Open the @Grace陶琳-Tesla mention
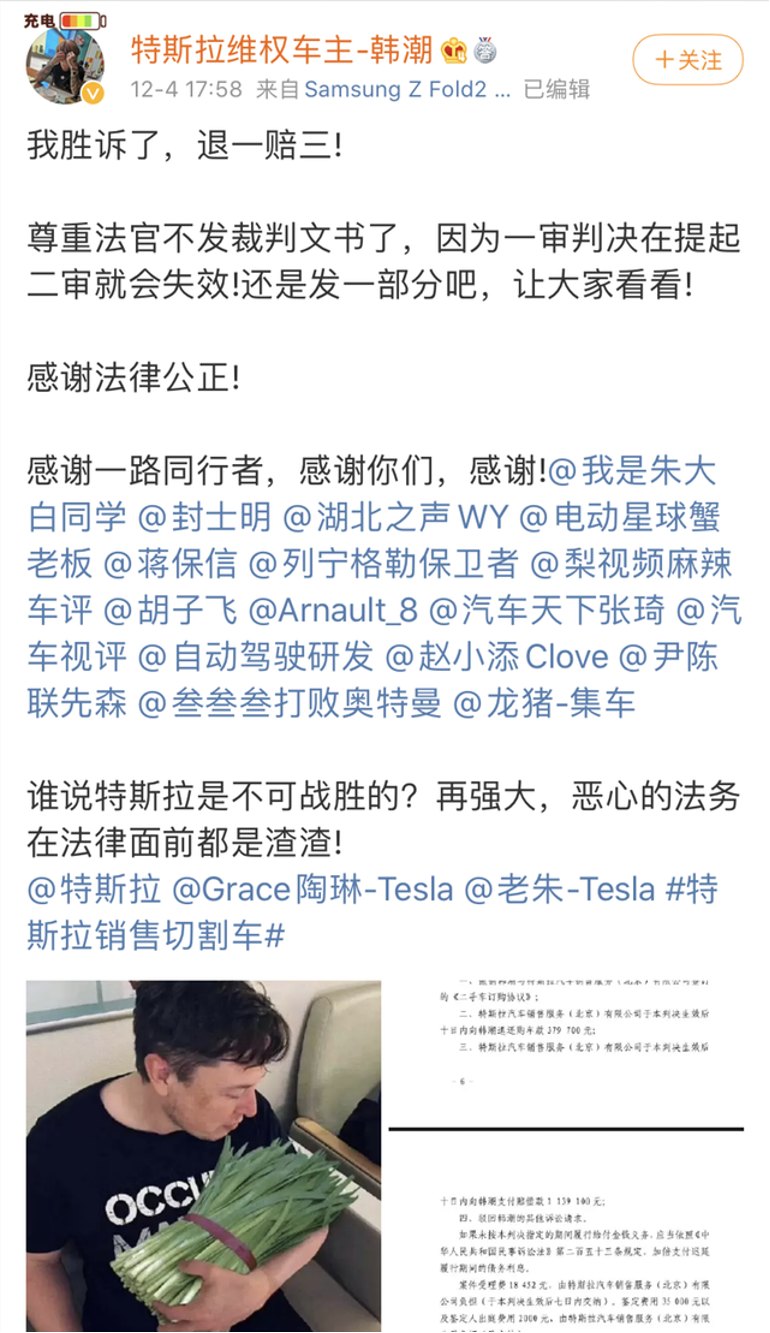The width and height of the screenshot is (770, 1333). coord(312,889)
